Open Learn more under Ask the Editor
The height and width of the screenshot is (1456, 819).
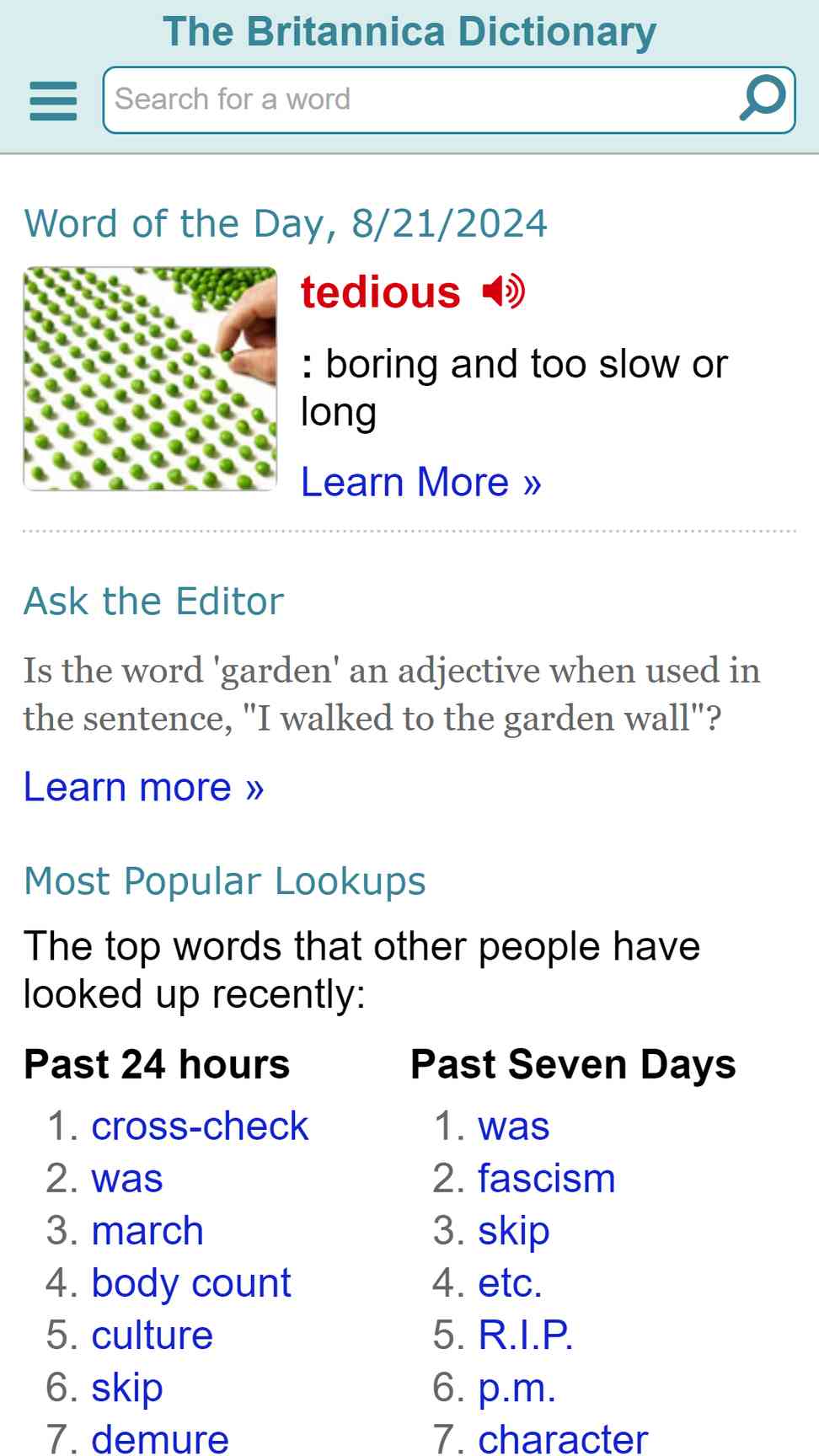pyautogui.click(x=144, y=787)
